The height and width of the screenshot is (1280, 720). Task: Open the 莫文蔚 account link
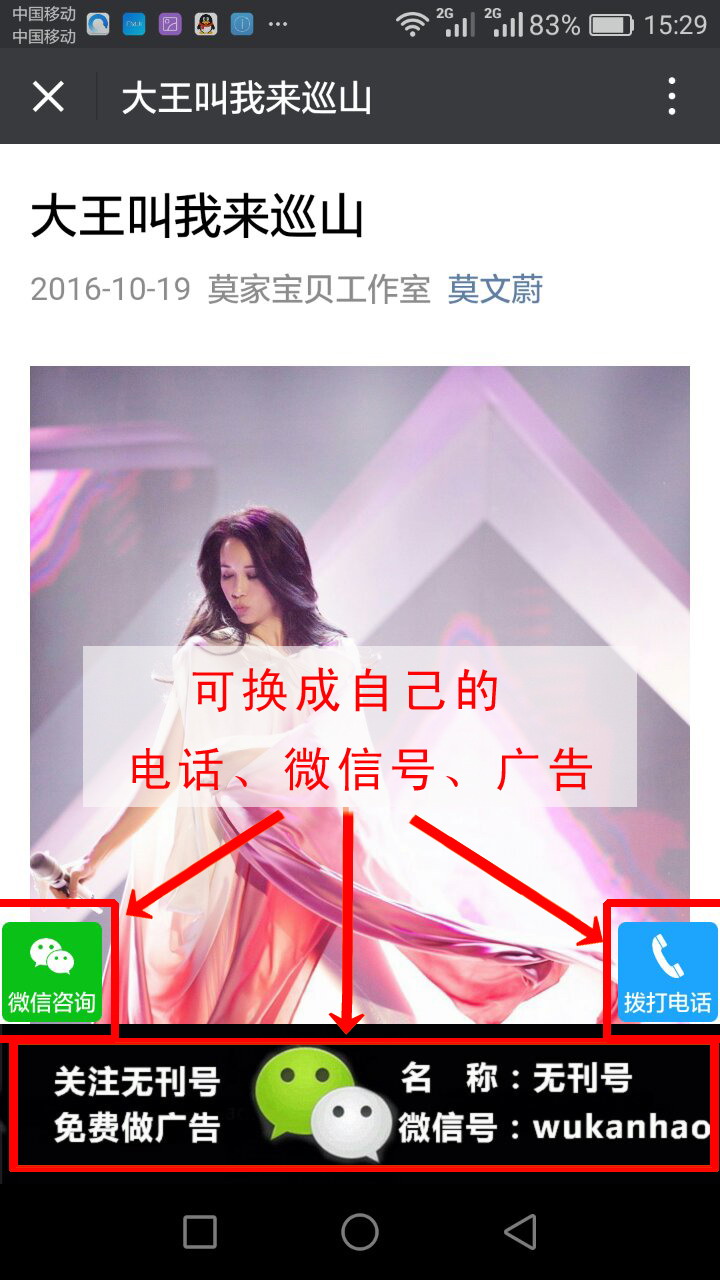tap(495, 289)
